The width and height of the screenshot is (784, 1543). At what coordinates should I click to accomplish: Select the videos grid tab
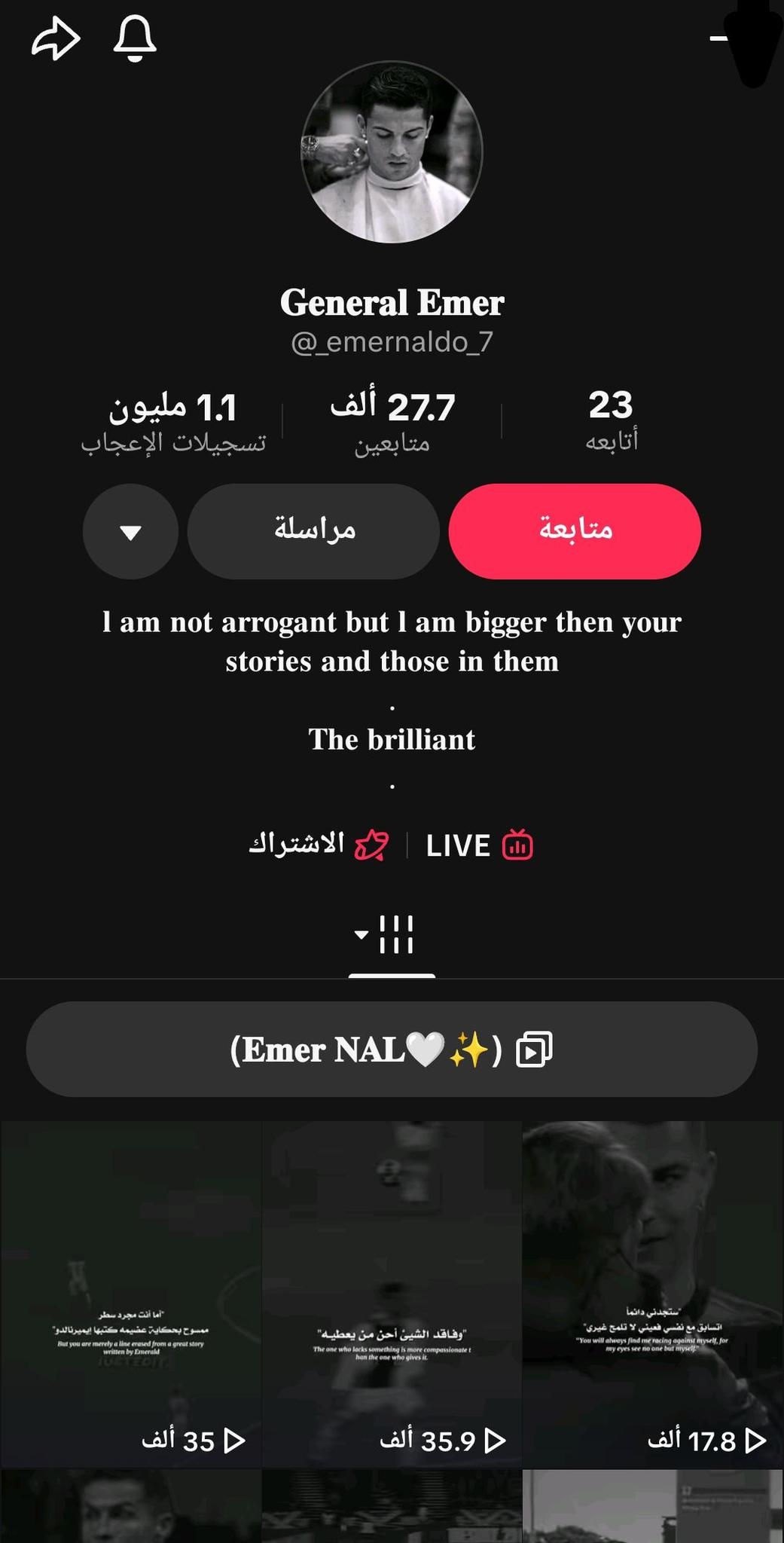tap(392, 936)
